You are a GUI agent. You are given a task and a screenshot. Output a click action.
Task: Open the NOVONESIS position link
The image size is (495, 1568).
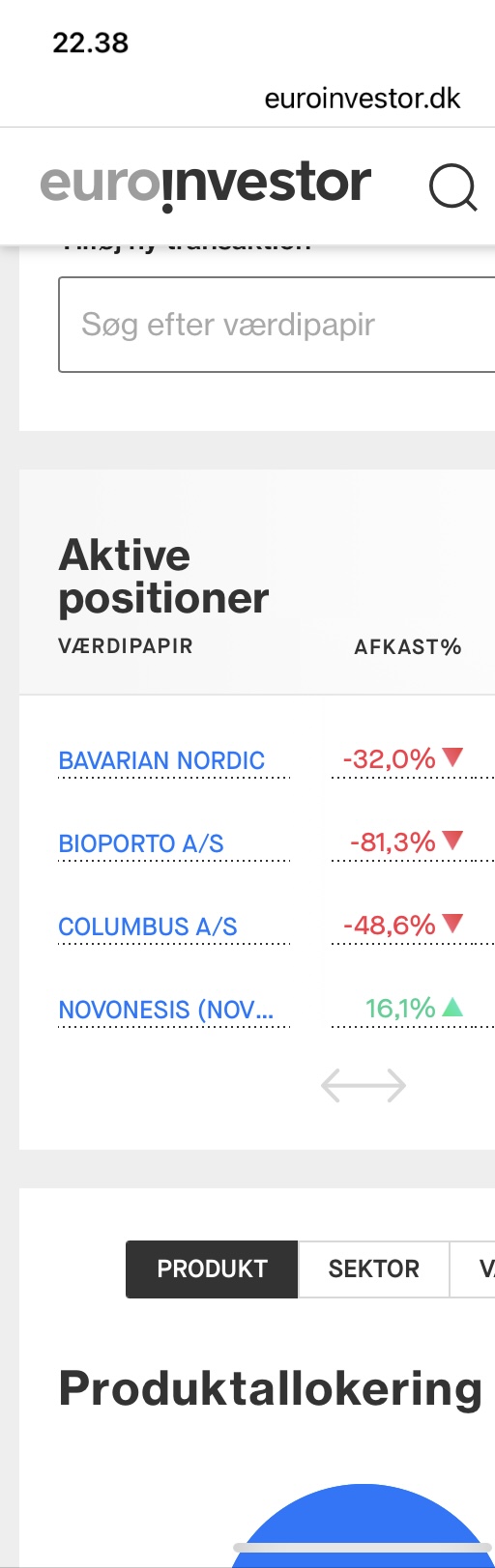pyautogui.click(x=166, y=1010)
